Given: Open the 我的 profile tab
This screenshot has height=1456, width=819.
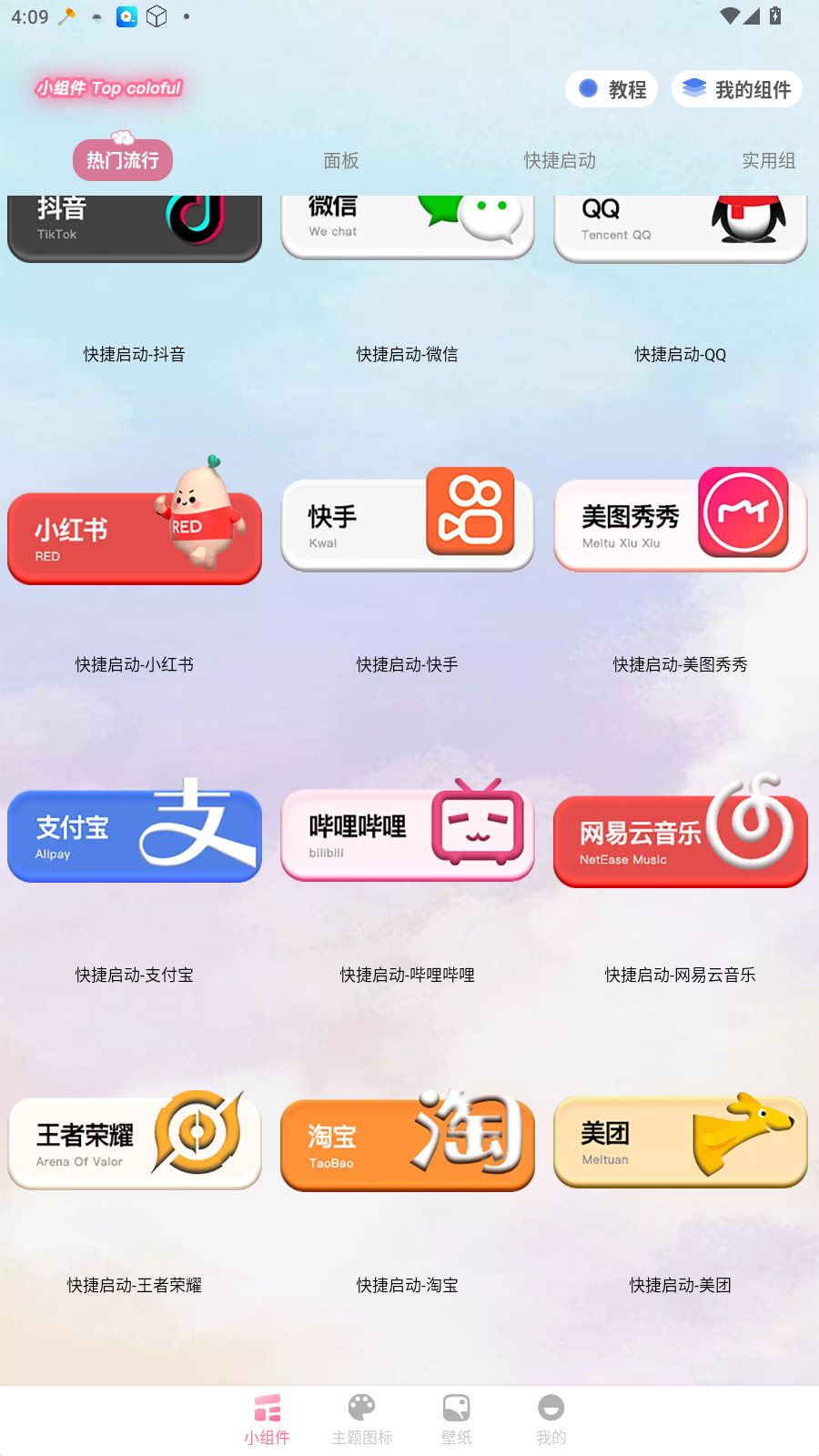Looking at the screenshot, I should pos(551,1420).
